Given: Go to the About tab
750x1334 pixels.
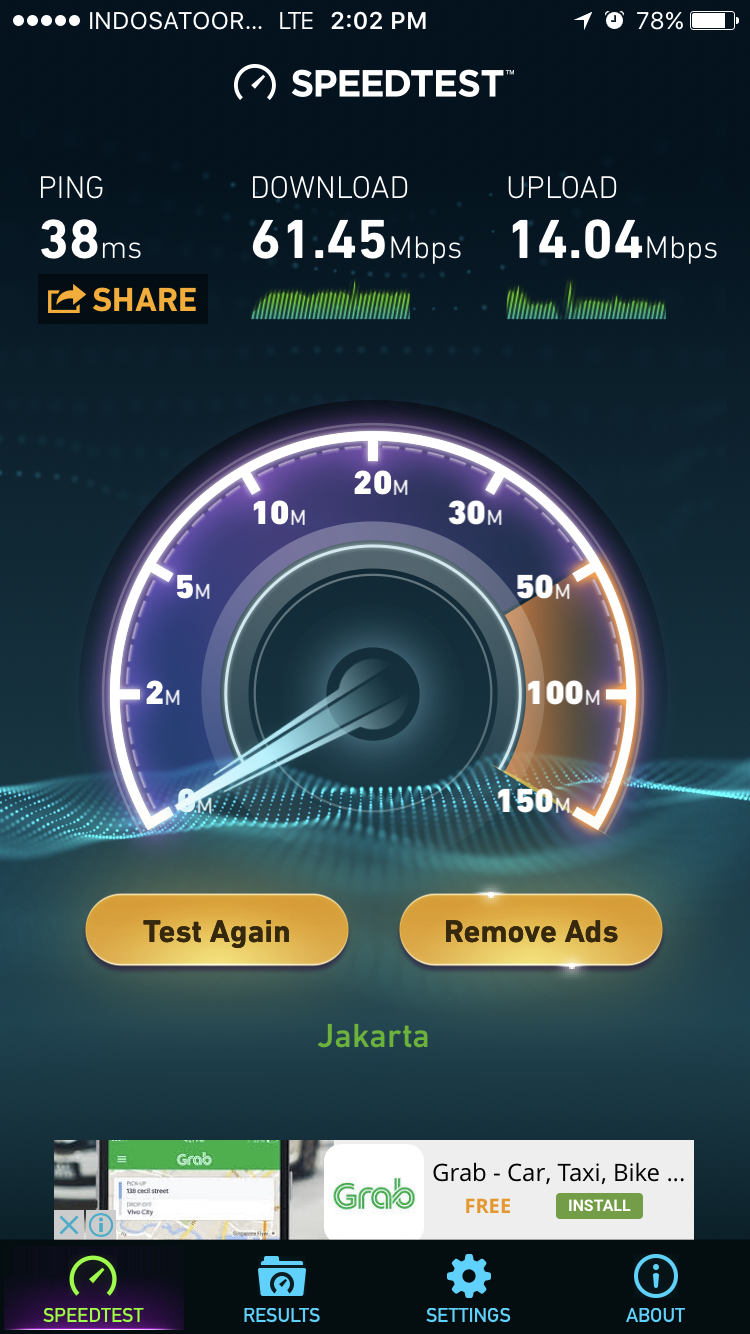Looking at the screenshot, I should click(655, 1290).
